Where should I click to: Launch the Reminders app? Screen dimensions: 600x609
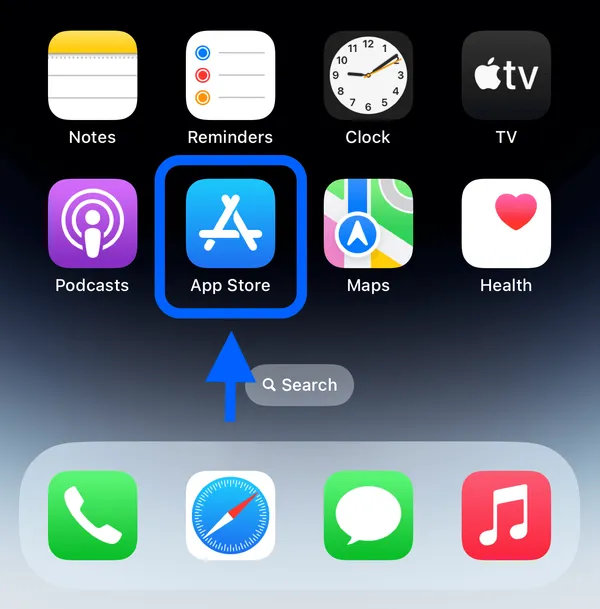point(230,75)
